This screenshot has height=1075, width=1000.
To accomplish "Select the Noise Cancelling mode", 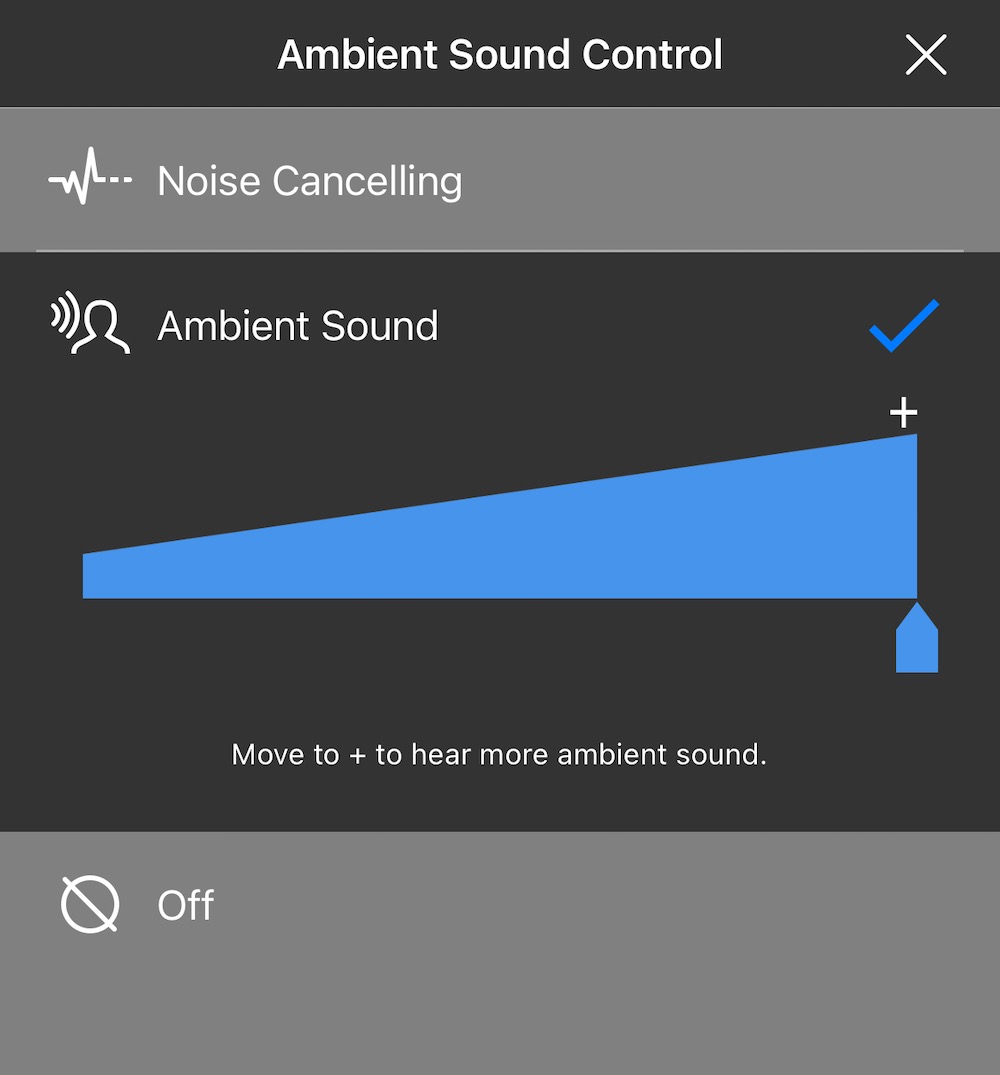I will pyautogui.click(x=310, y=181).
